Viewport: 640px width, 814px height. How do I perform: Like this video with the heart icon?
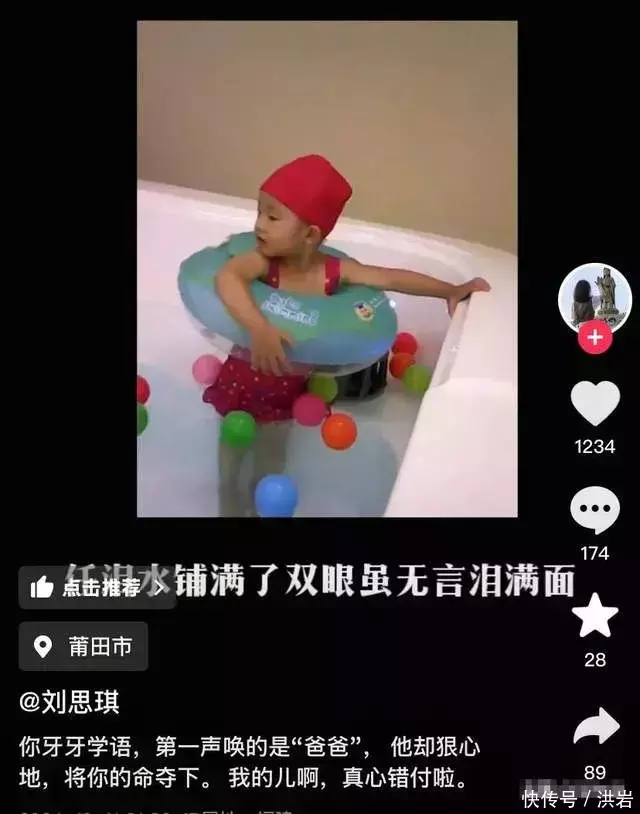tap(595, 403)
